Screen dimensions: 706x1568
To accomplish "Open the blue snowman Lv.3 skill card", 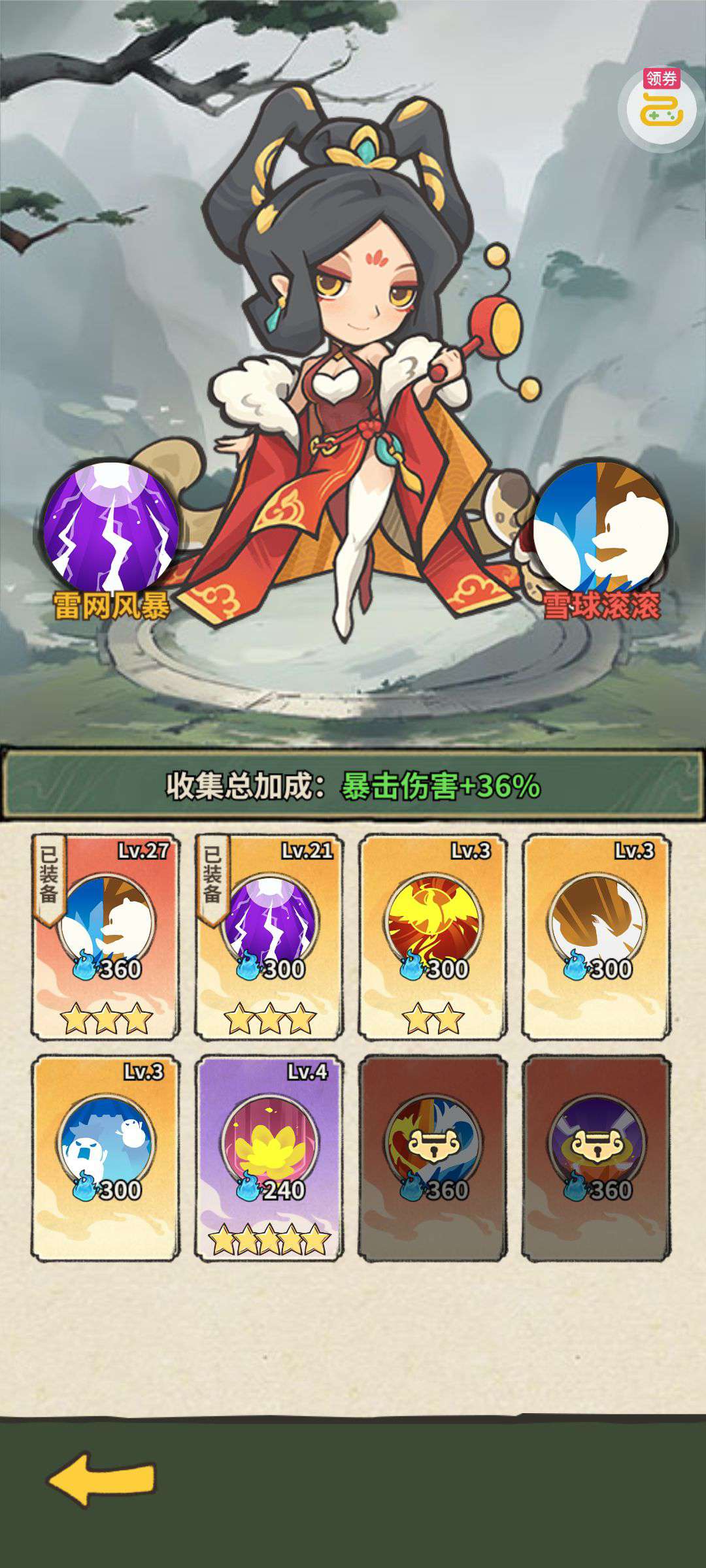I will tap(106, 1156).
